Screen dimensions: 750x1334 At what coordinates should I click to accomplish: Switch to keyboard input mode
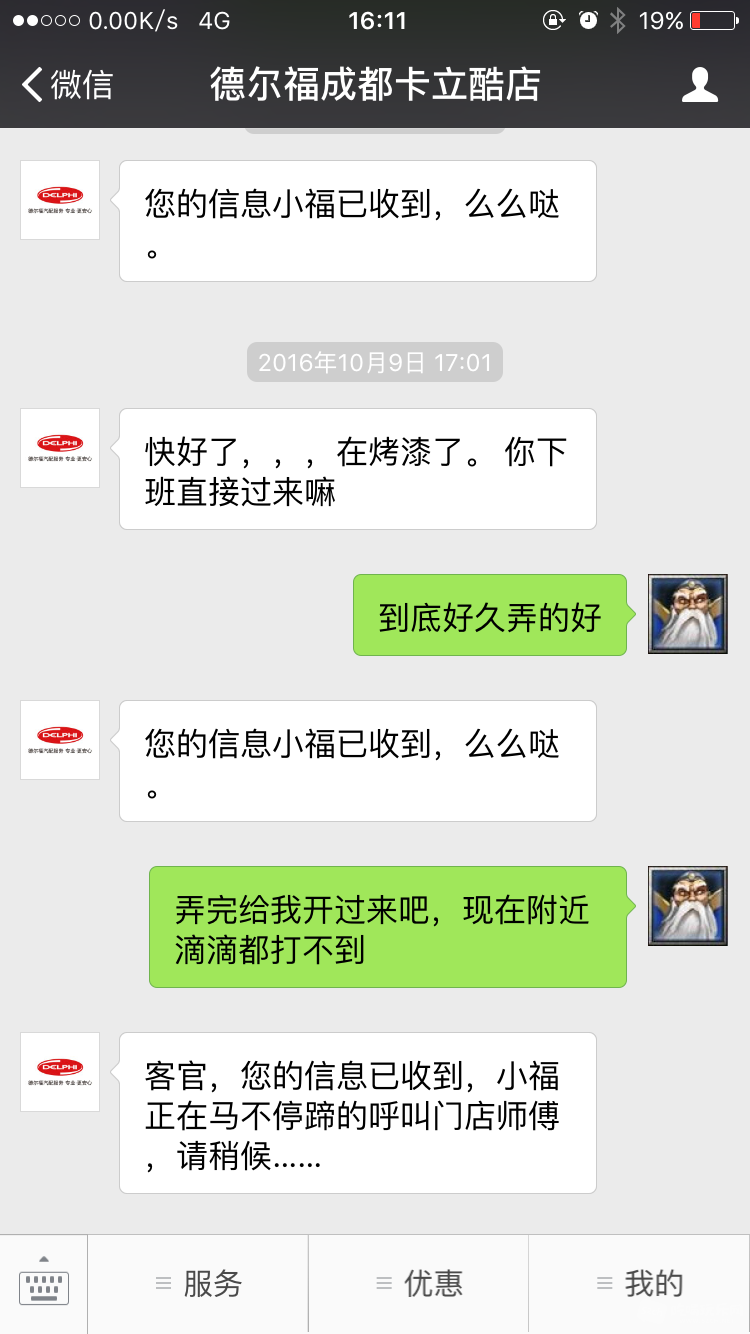point(44,1284)
